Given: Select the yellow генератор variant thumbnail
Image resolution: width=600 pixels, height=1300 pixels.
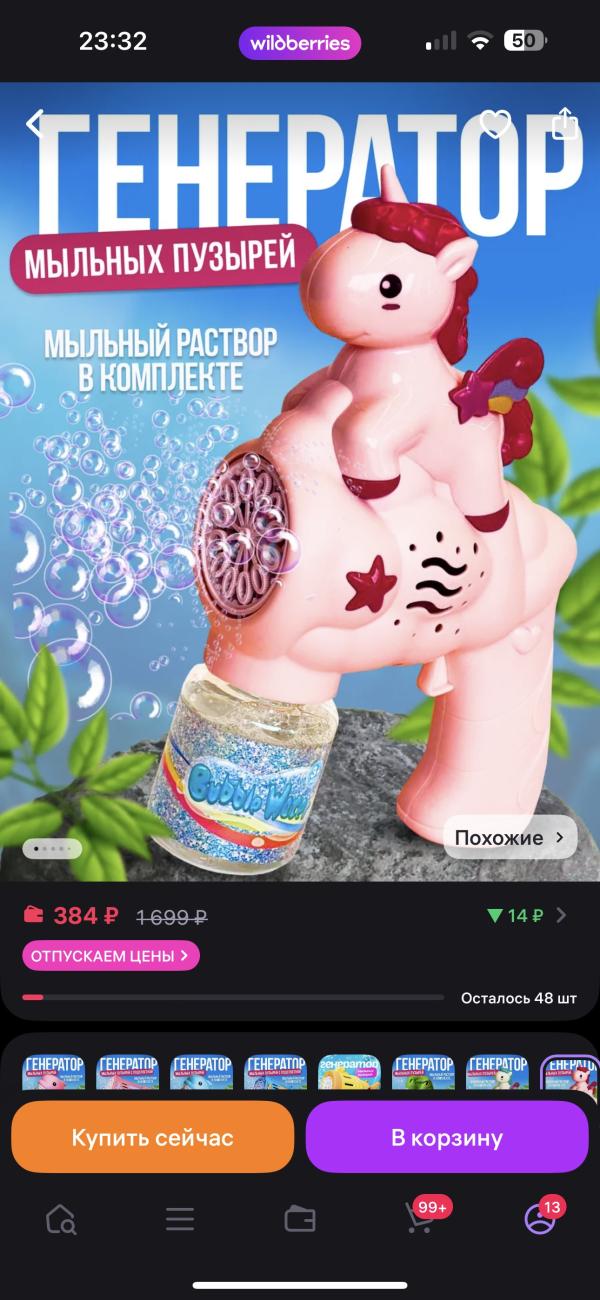Looking at the screenshot, I should (x=349, y=1072).
